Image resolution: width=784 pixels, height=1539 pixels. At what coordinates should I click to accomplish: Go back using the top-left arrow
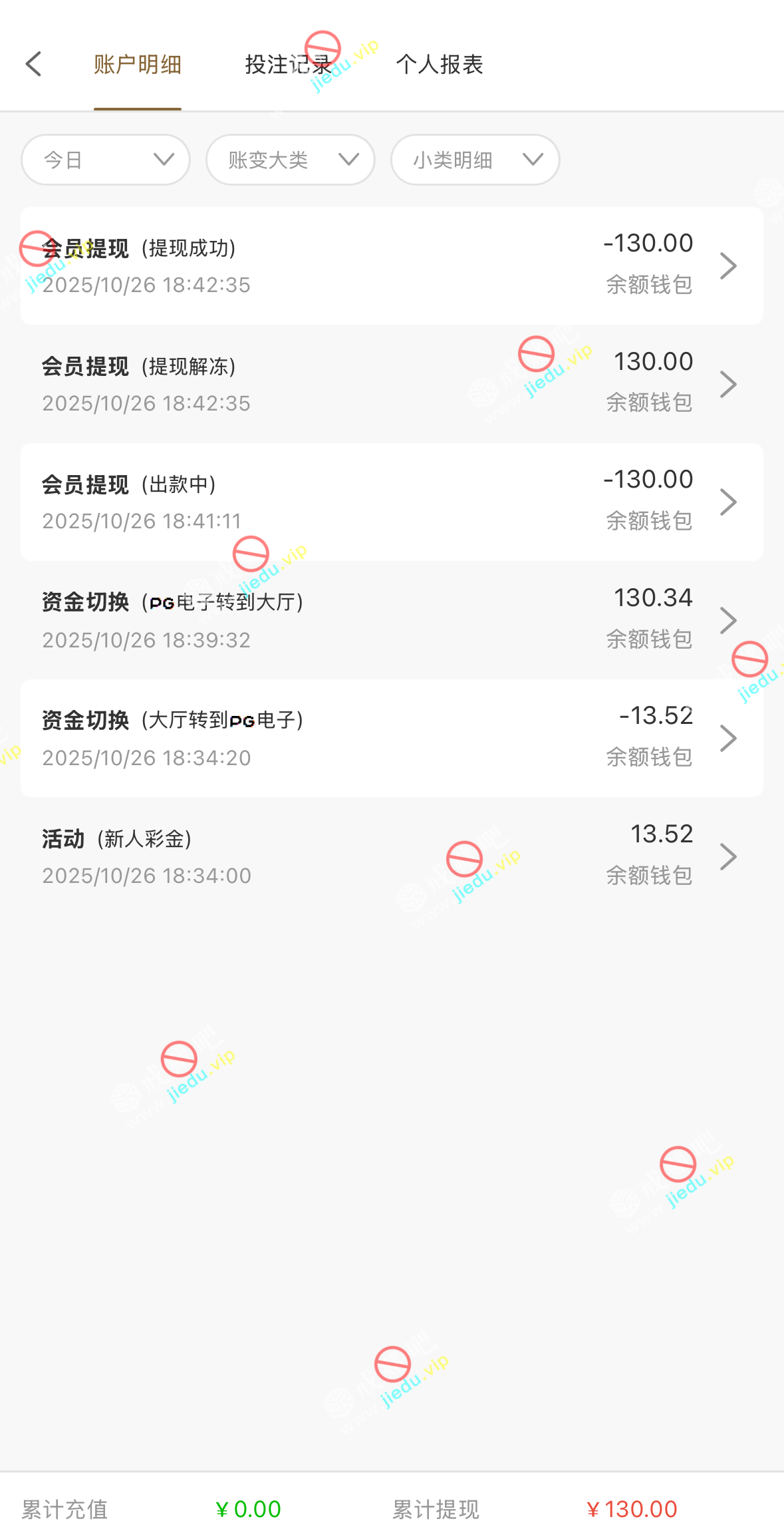point(34,65)
